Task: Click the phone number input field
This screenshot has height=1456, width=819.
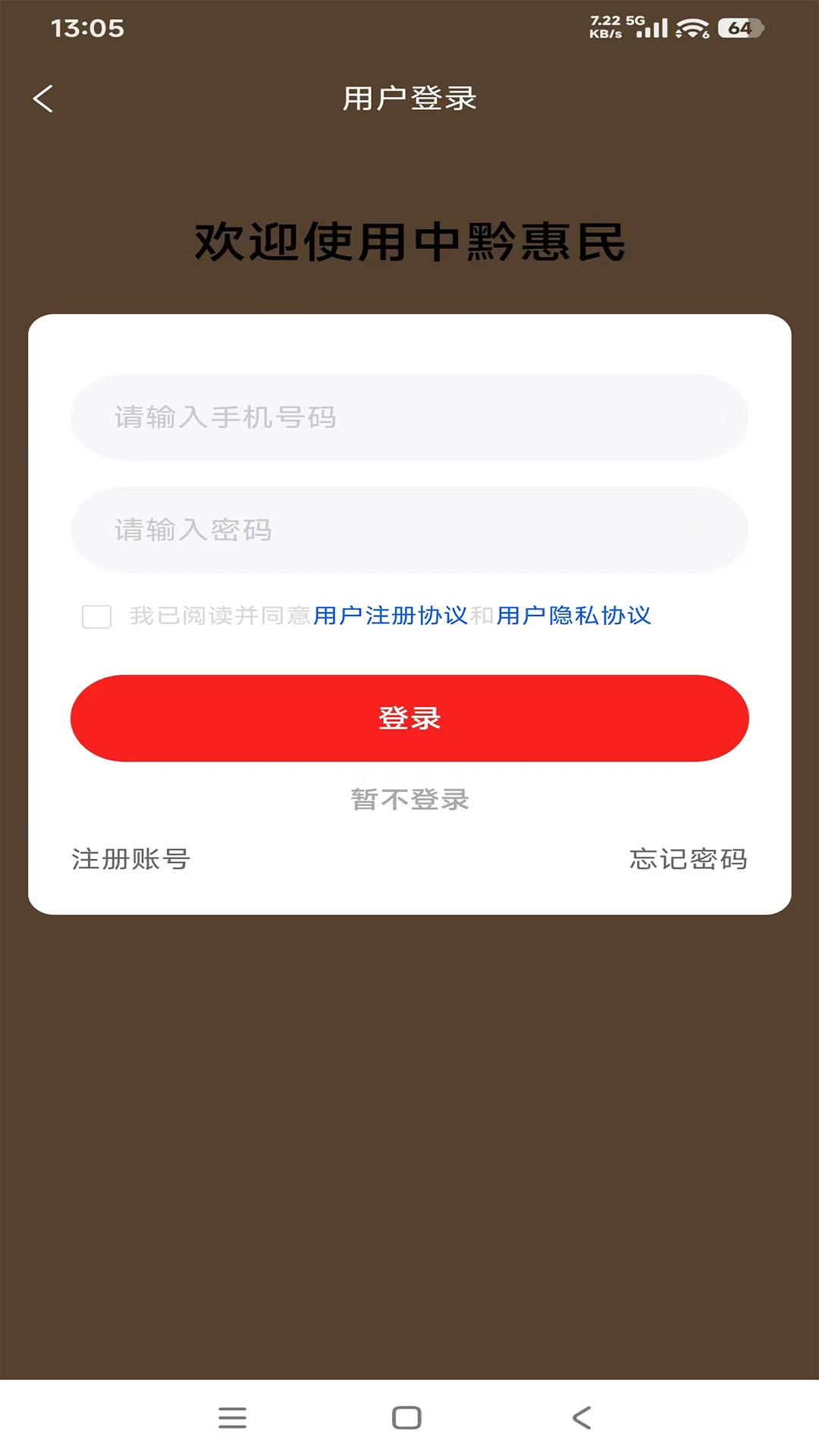Action: (x=409, y=417)
